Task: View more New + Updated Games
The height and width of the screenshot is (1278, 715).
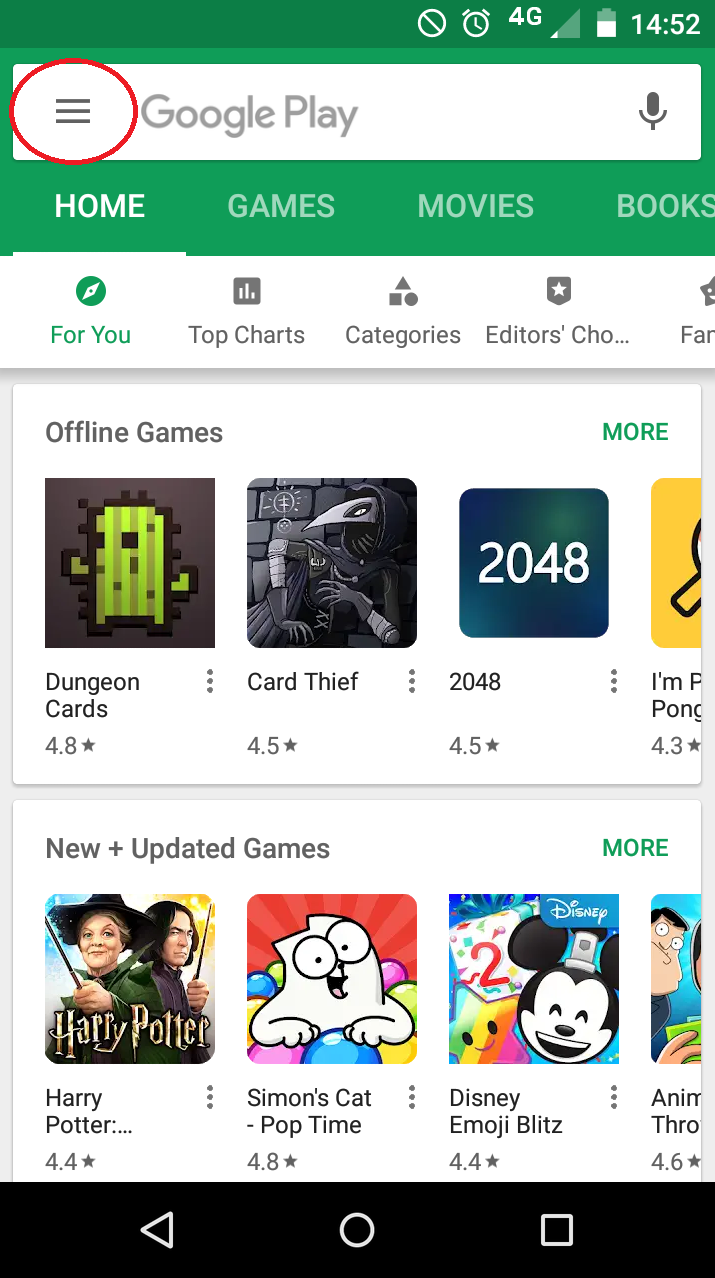Action: pos(635,848)
